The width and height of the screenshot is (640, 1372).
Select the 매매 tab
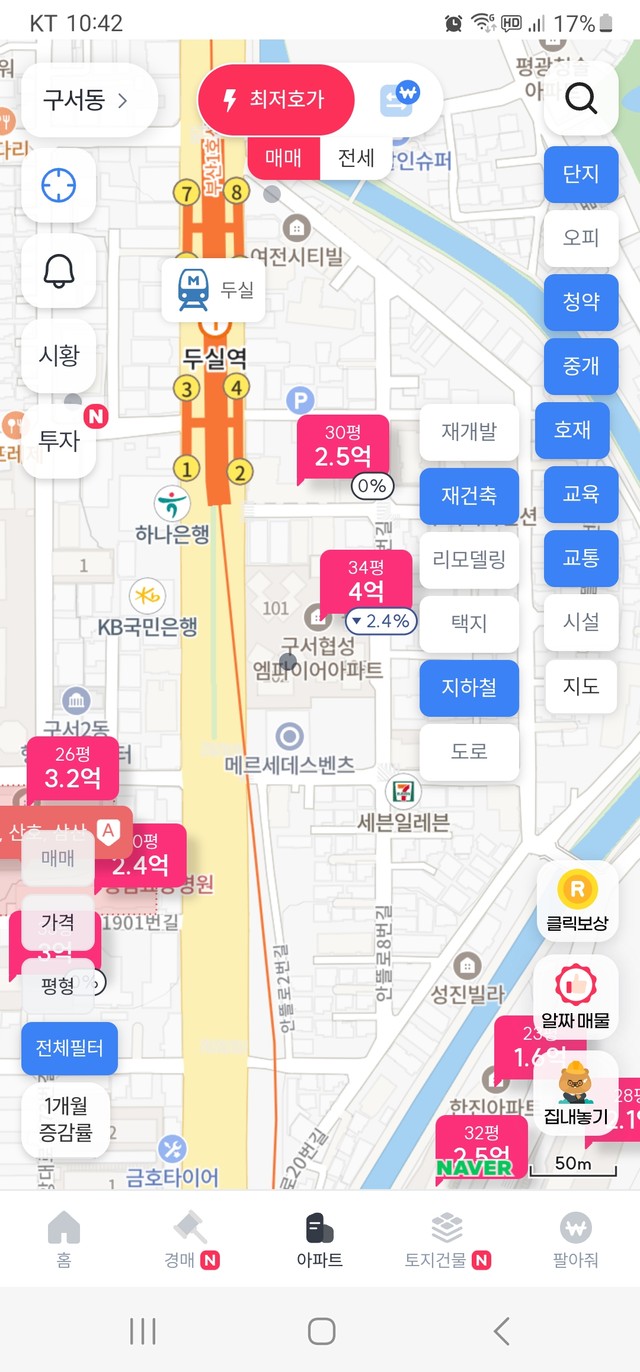click(284, 158)
